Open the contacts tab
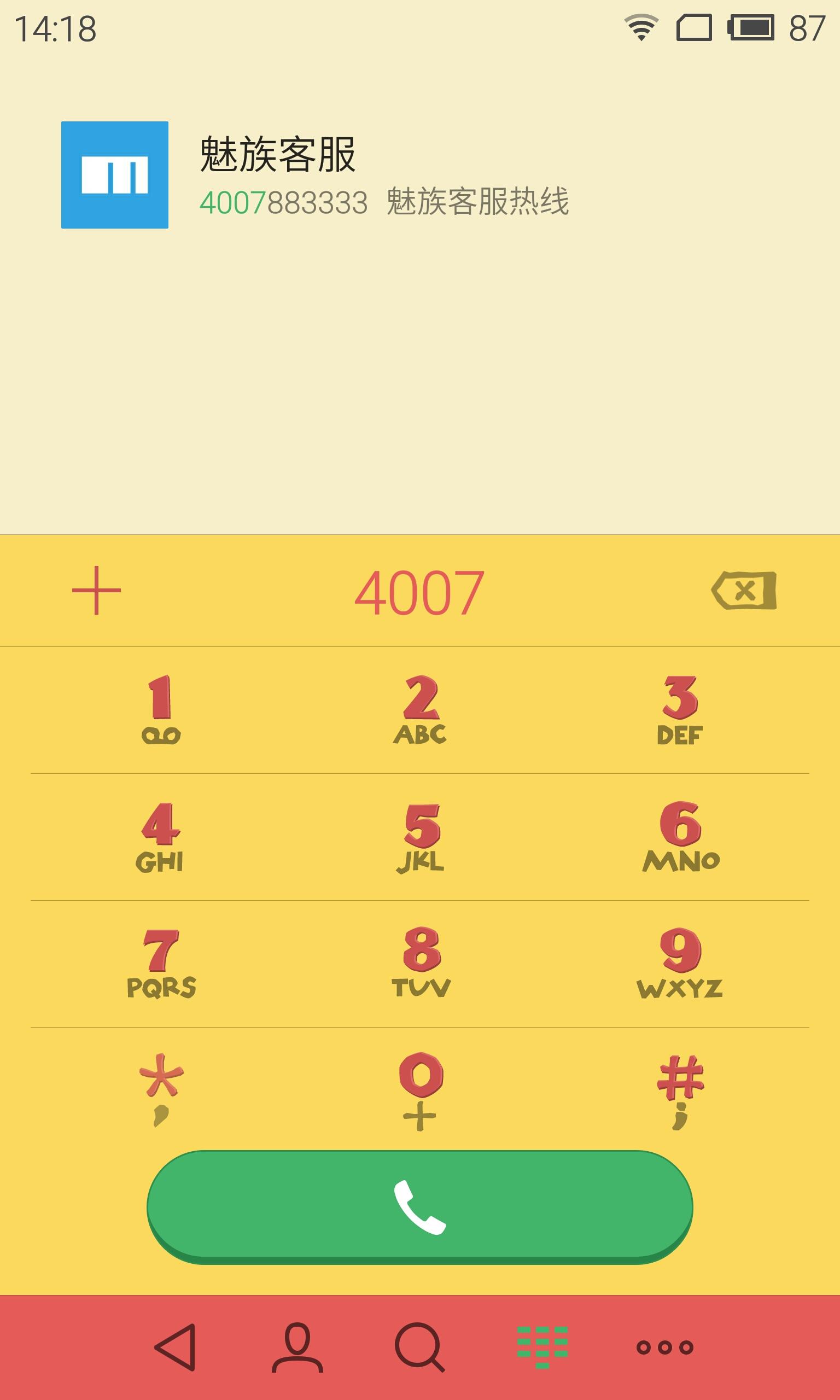The image size is (840, 1400). 297,1347
